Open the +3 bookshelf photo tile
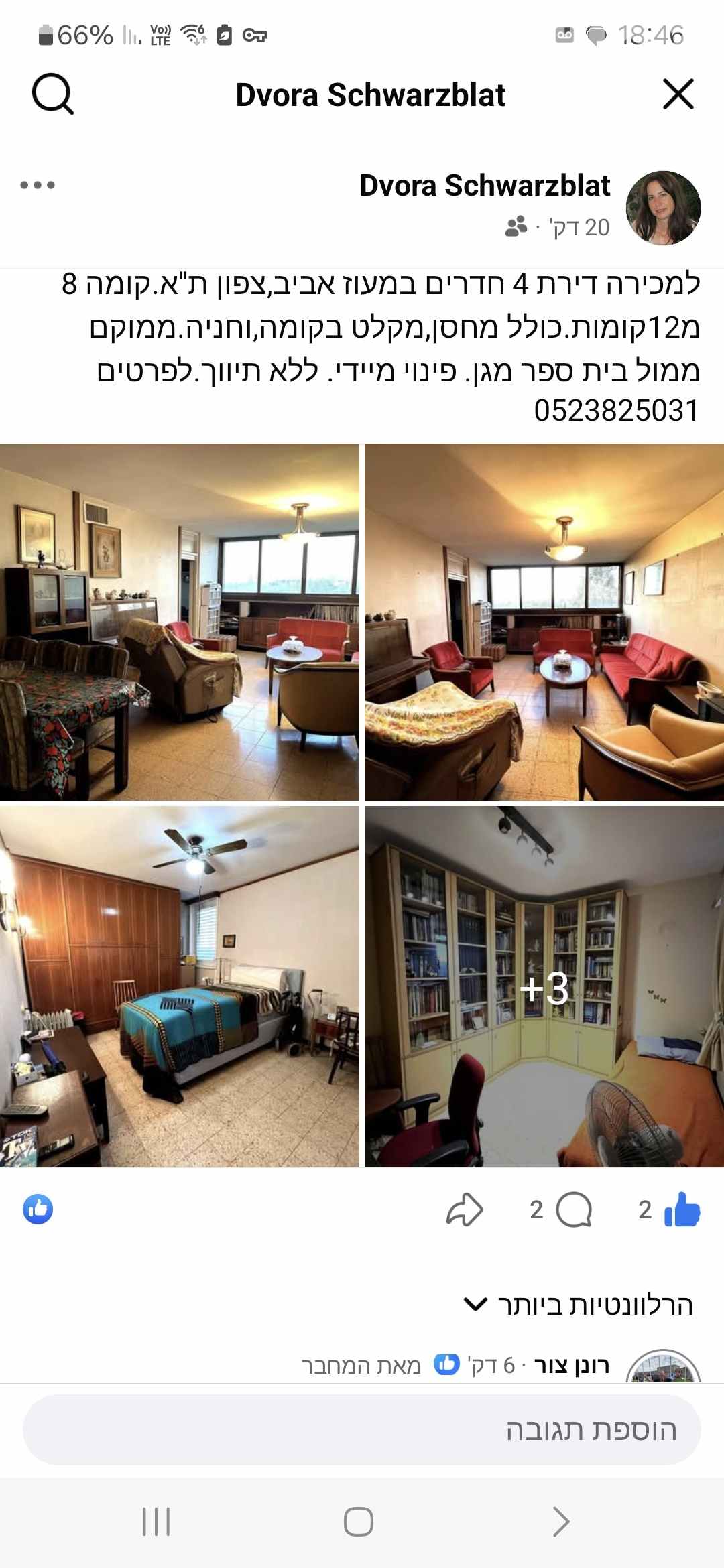This screenshot has width=724, height=1568. 544,987
